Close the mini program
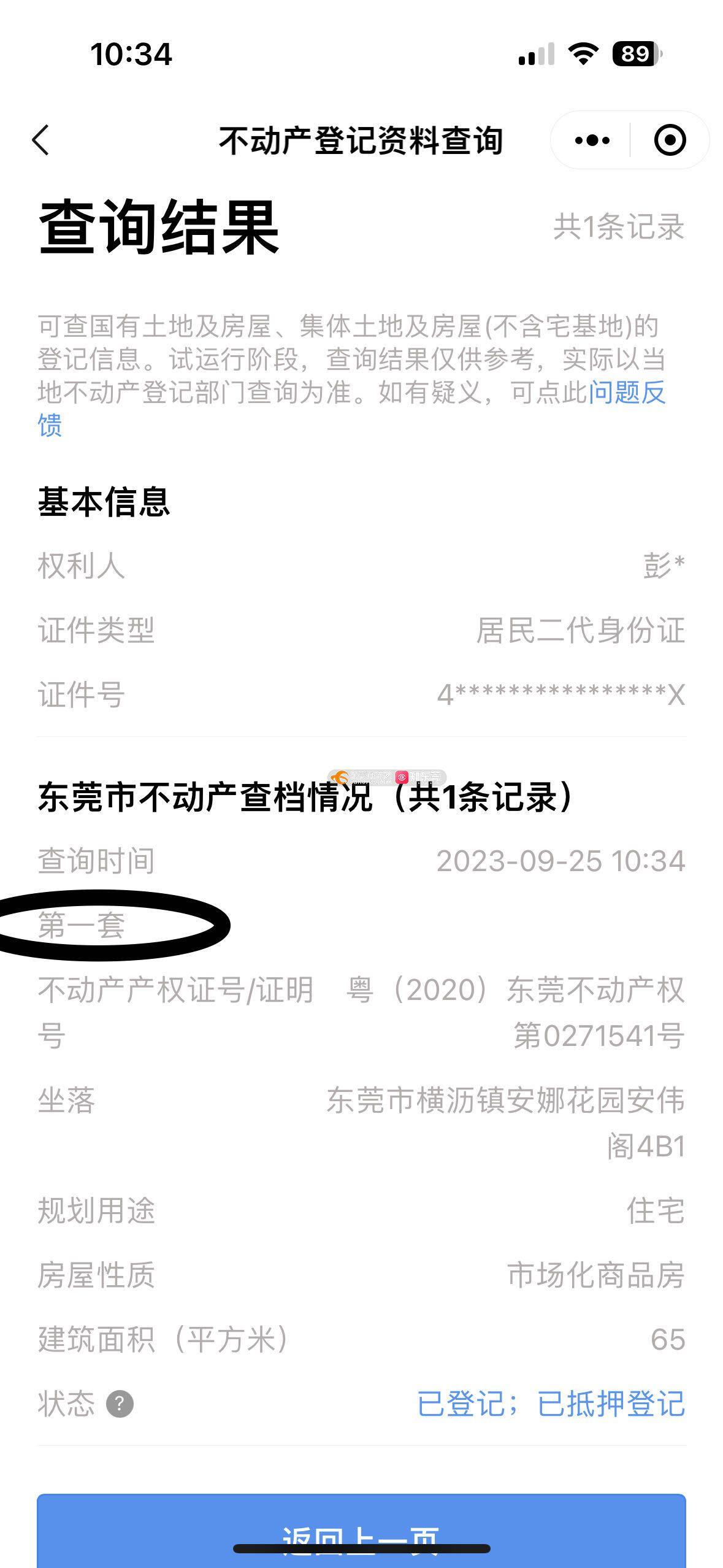Viewport: 723px width, 1568px height. pos(670,140)
